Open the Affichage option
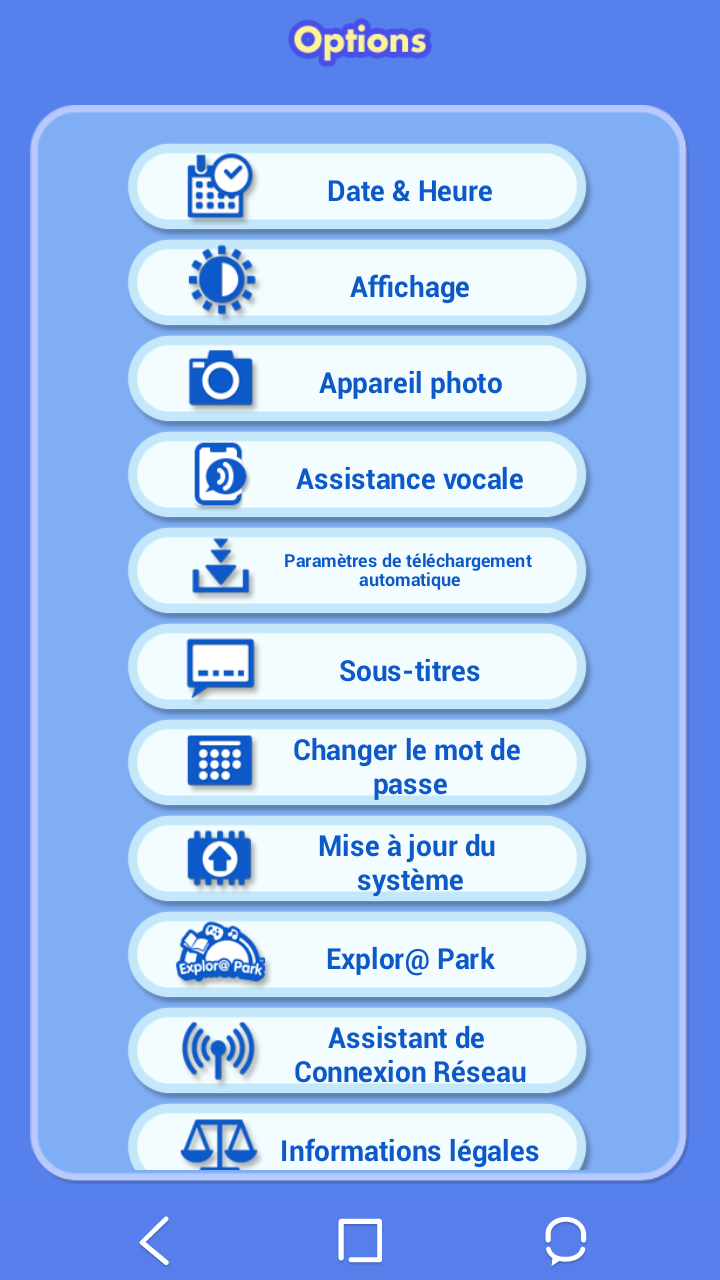The width and height of the screenshot is (720, 1280). point(357,283)
